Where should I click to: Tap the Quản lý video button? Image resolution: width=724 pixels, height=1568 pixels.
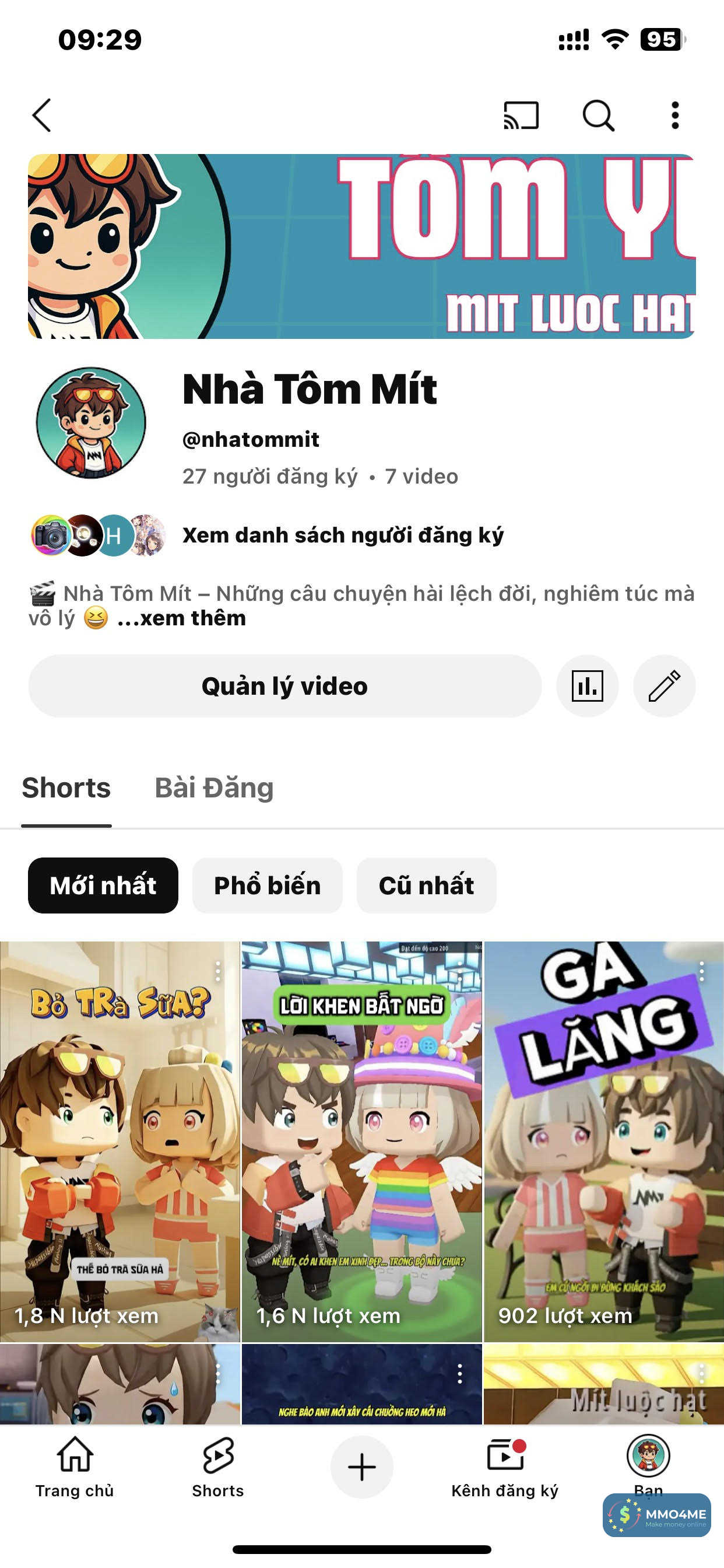[284, 686]
